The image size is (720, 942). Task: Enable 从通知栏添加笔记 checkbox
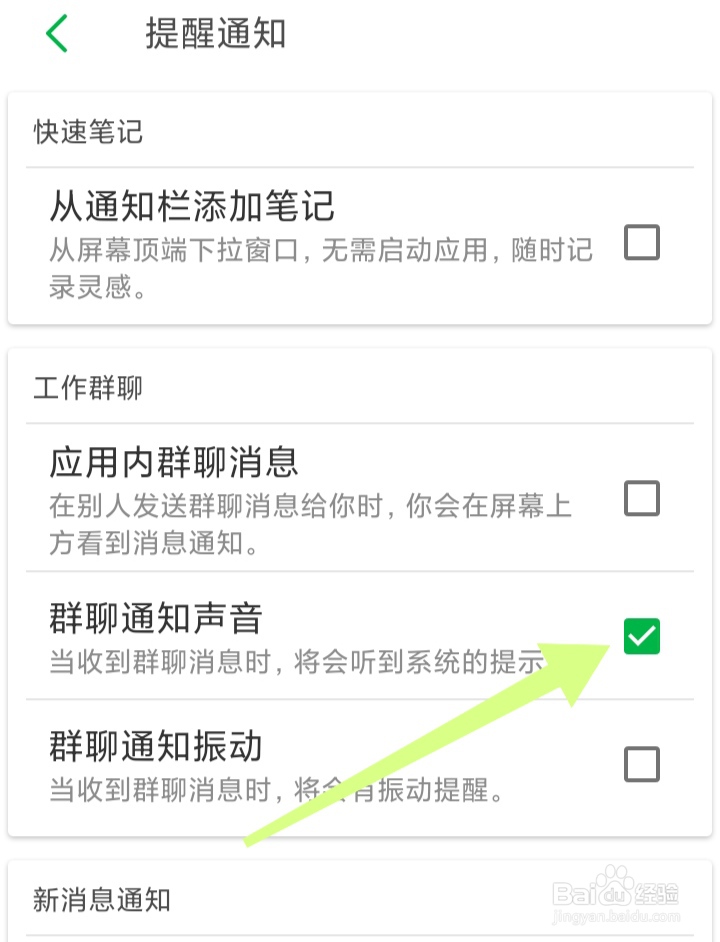(641, 243)
